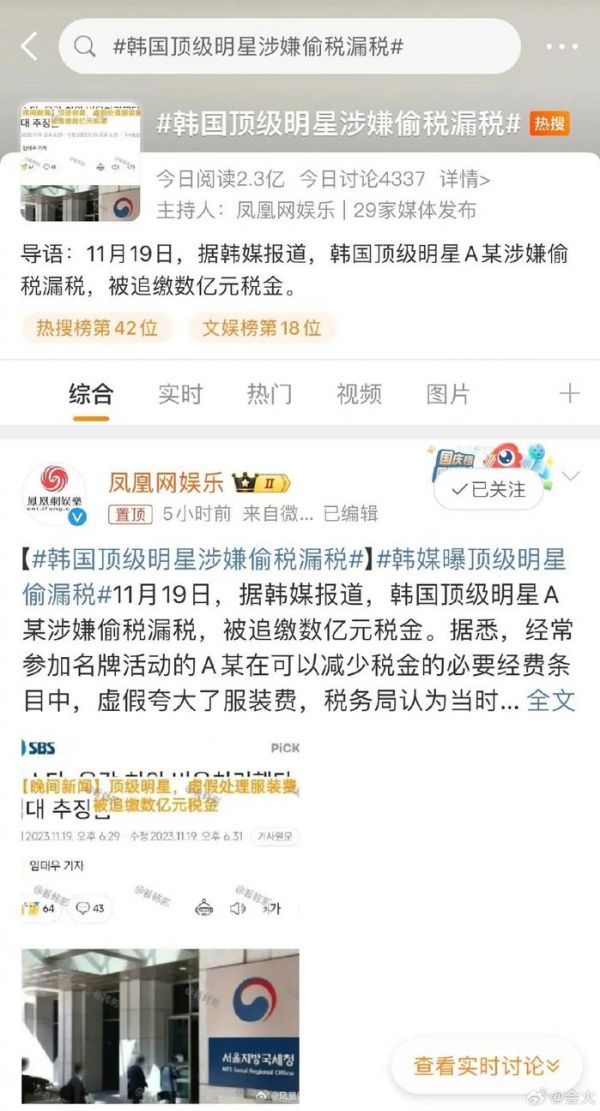Tap 查看实时讨论 floating button
The width and height of the screenshot is (600, 1111).
(x=486, y=1065)
